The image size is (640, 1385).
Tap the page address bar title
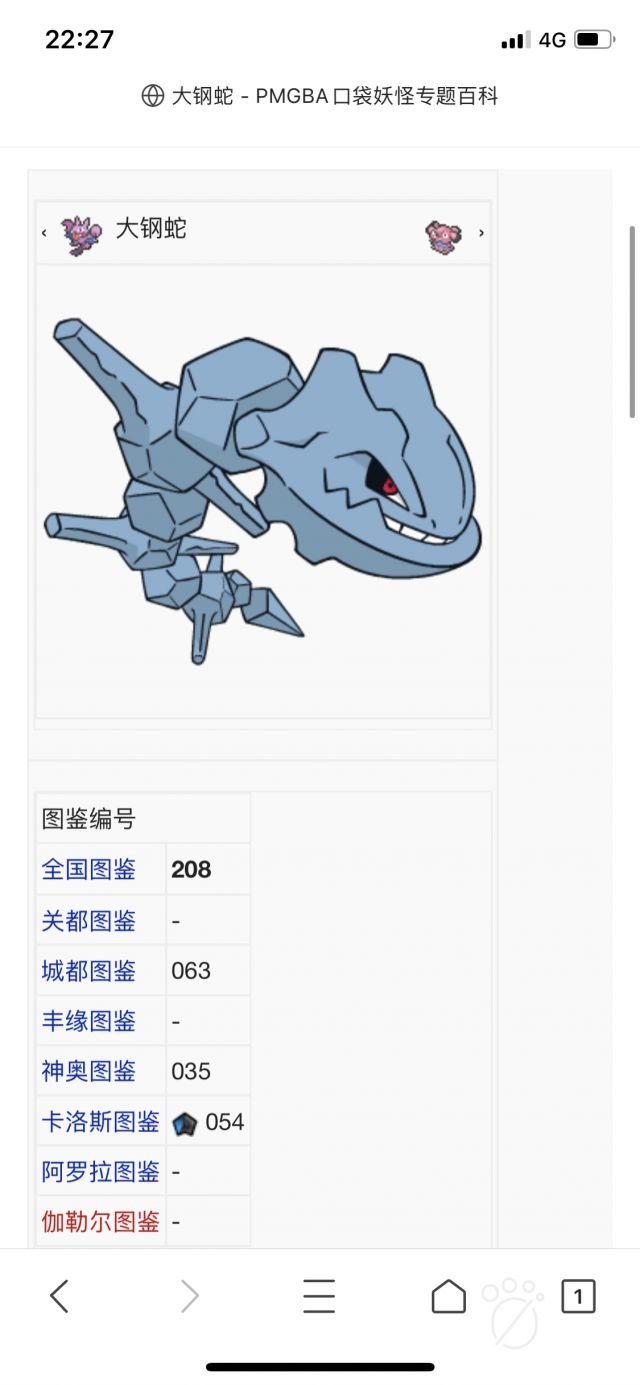point(320,96)
